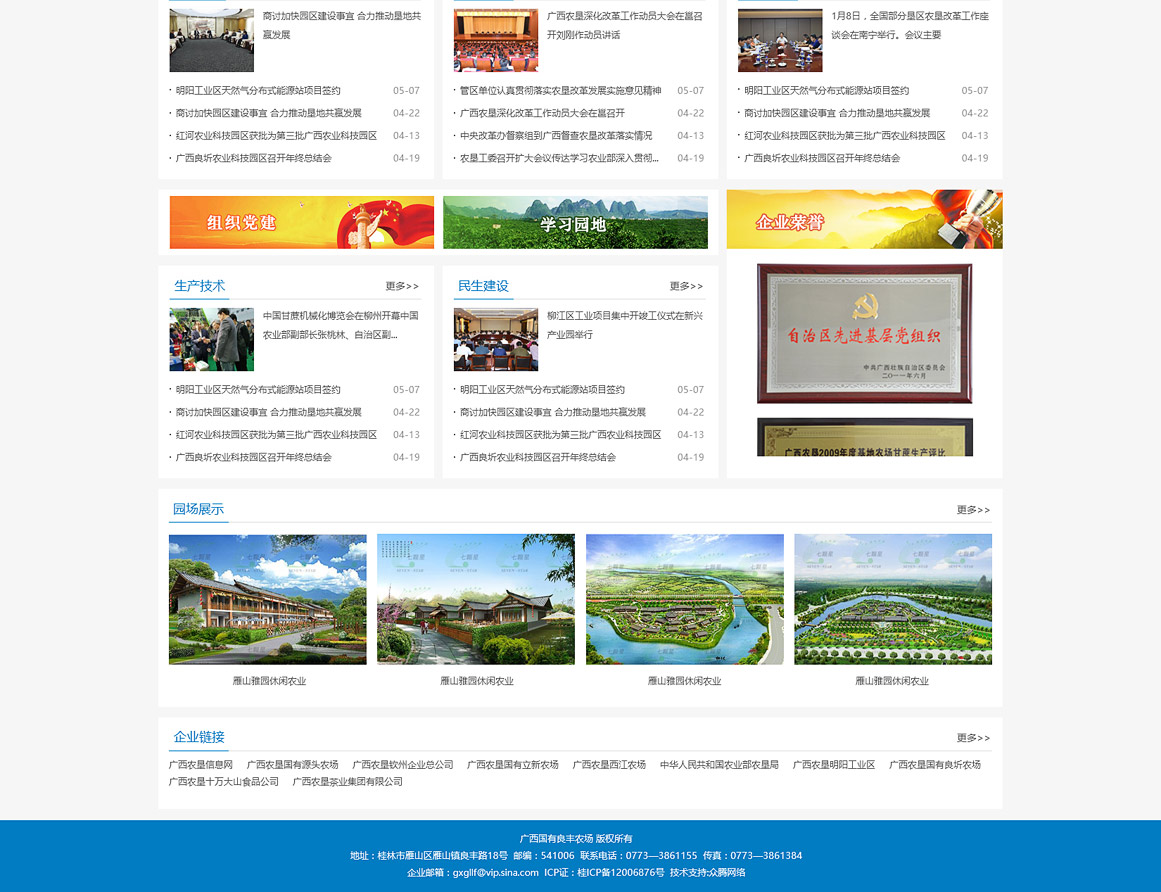This screenshot has height=892, width=1161.
Task: Tap 更多>> next to 民生建设
Action: coord(686,286)
